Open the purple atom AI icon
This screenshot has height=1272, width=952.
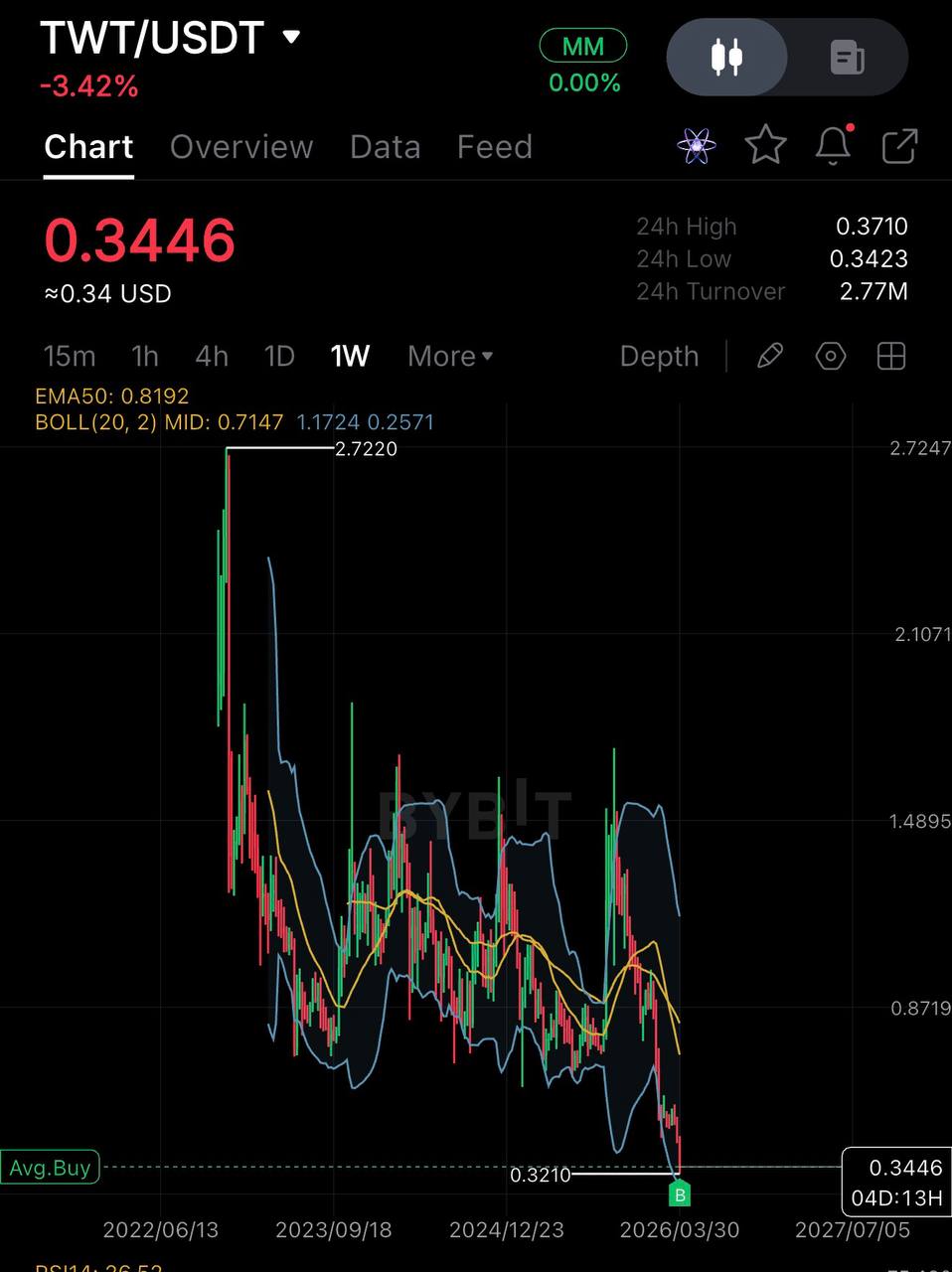click(x=697, y=146)
